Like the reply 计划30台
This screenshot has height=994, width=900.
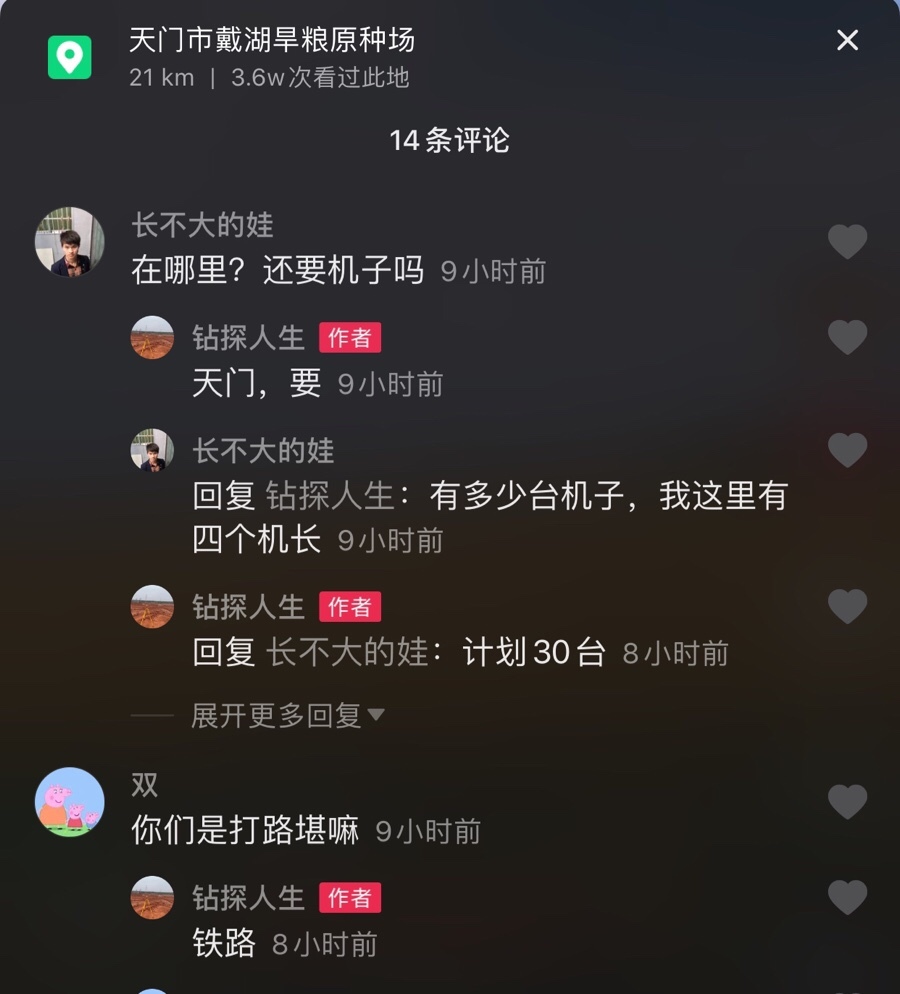847,606
